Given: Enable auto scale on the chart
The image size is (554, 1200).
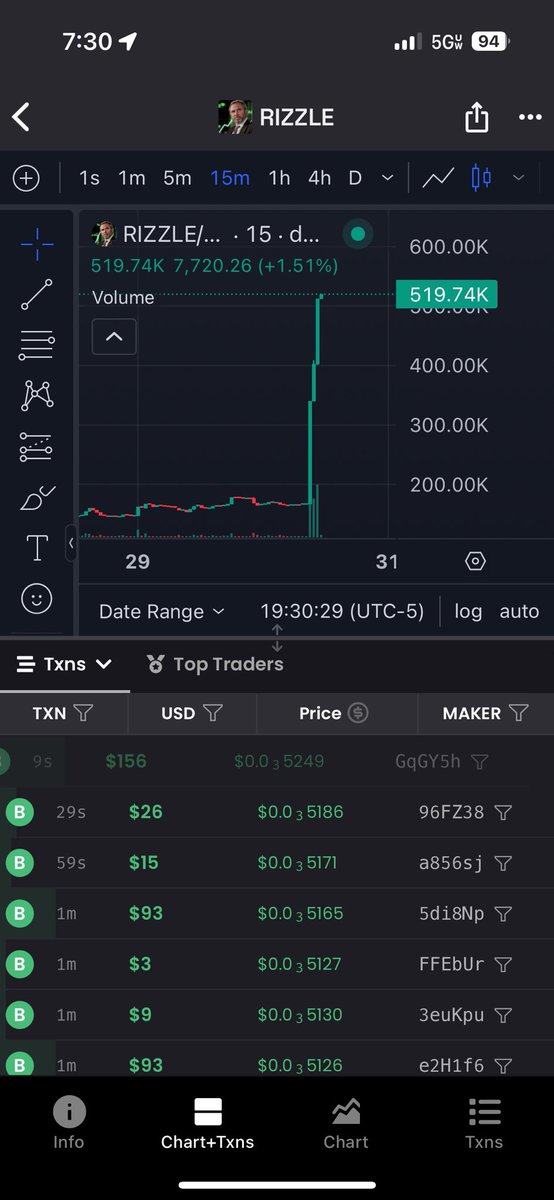Looking at the screenshot, I should [519, 611].
